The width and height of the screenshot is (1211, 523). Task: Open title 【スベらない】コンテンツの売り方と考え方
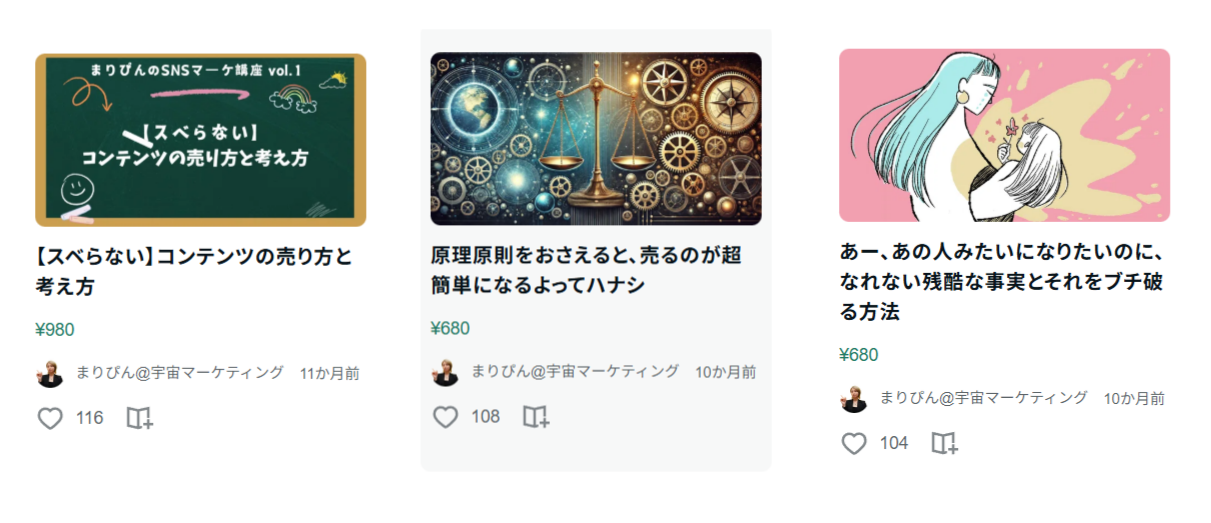click(194, 271)
